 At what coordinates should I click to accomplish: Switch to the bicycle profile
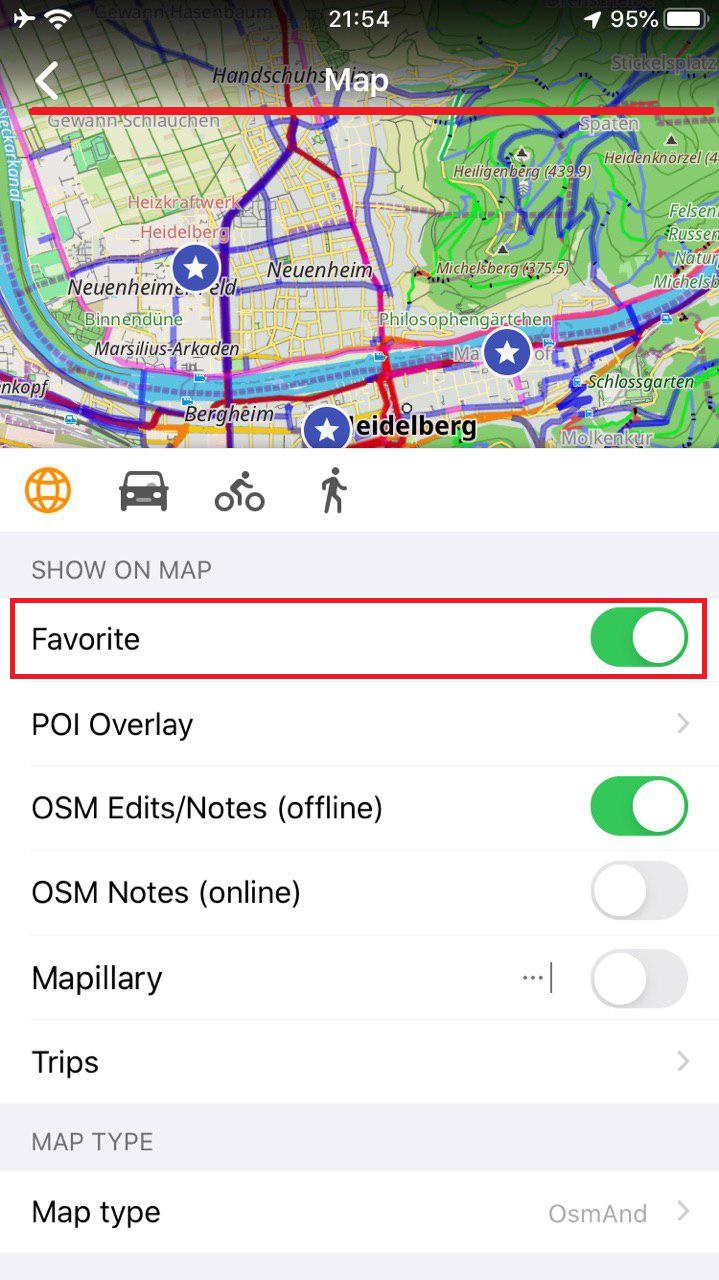click(x=240, y=491)
